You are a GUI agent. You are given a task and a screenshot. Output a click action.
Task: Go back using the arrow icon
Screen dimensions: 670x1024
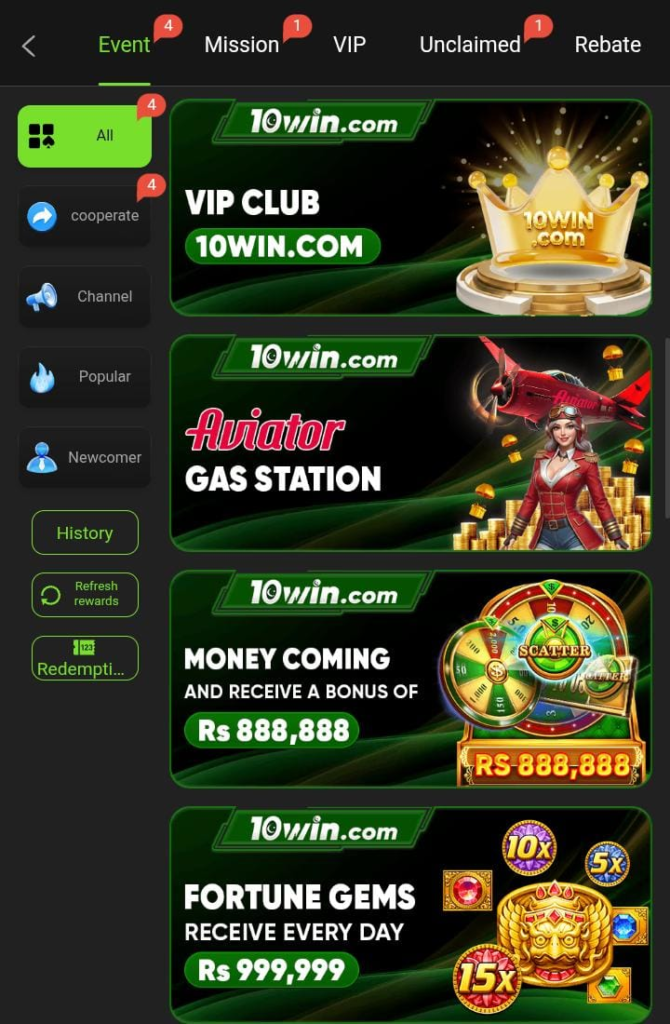tap(29, 45)
